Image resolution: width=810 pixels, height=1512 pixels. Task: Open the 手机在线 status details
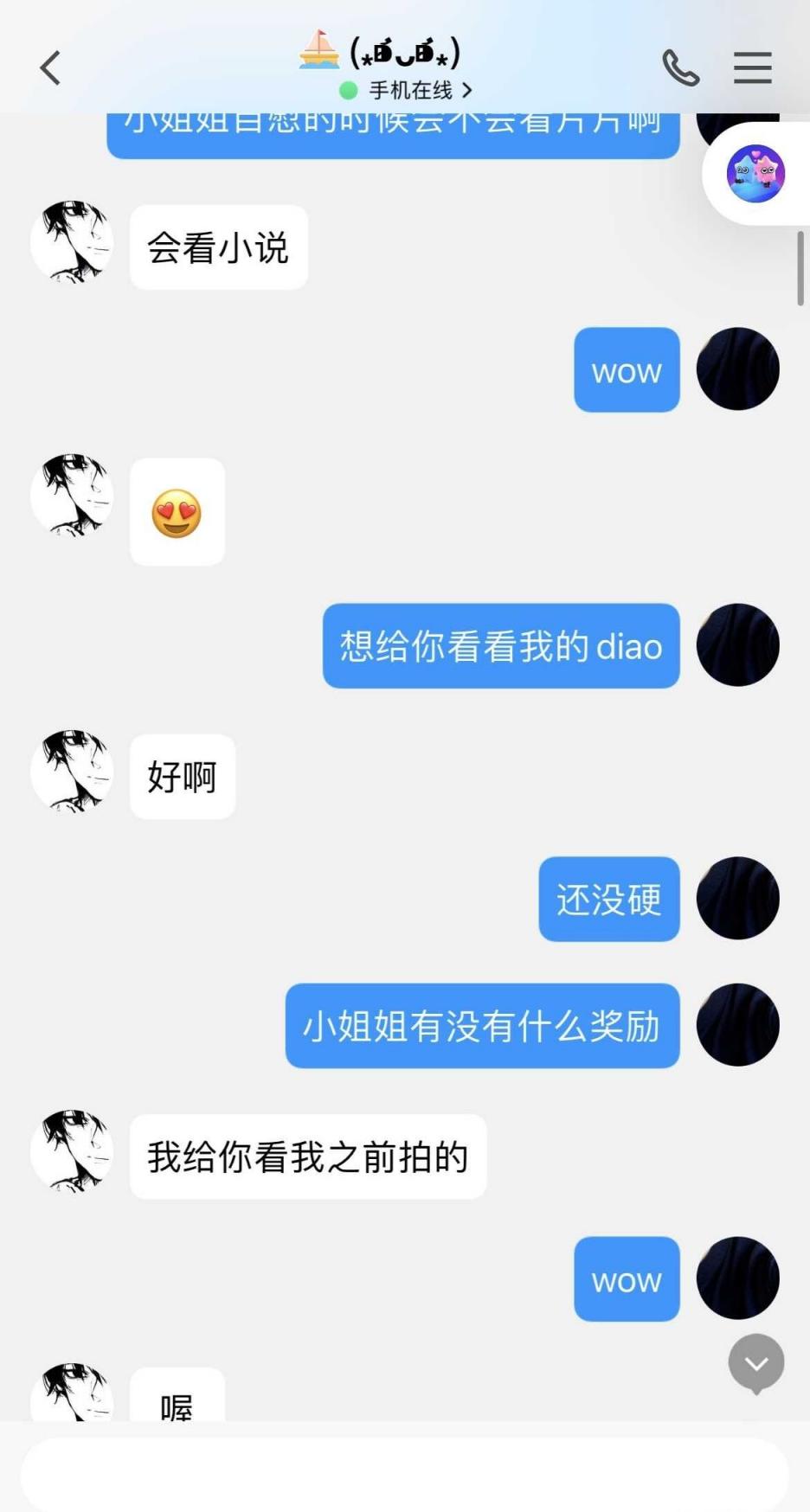pos(408,90)
